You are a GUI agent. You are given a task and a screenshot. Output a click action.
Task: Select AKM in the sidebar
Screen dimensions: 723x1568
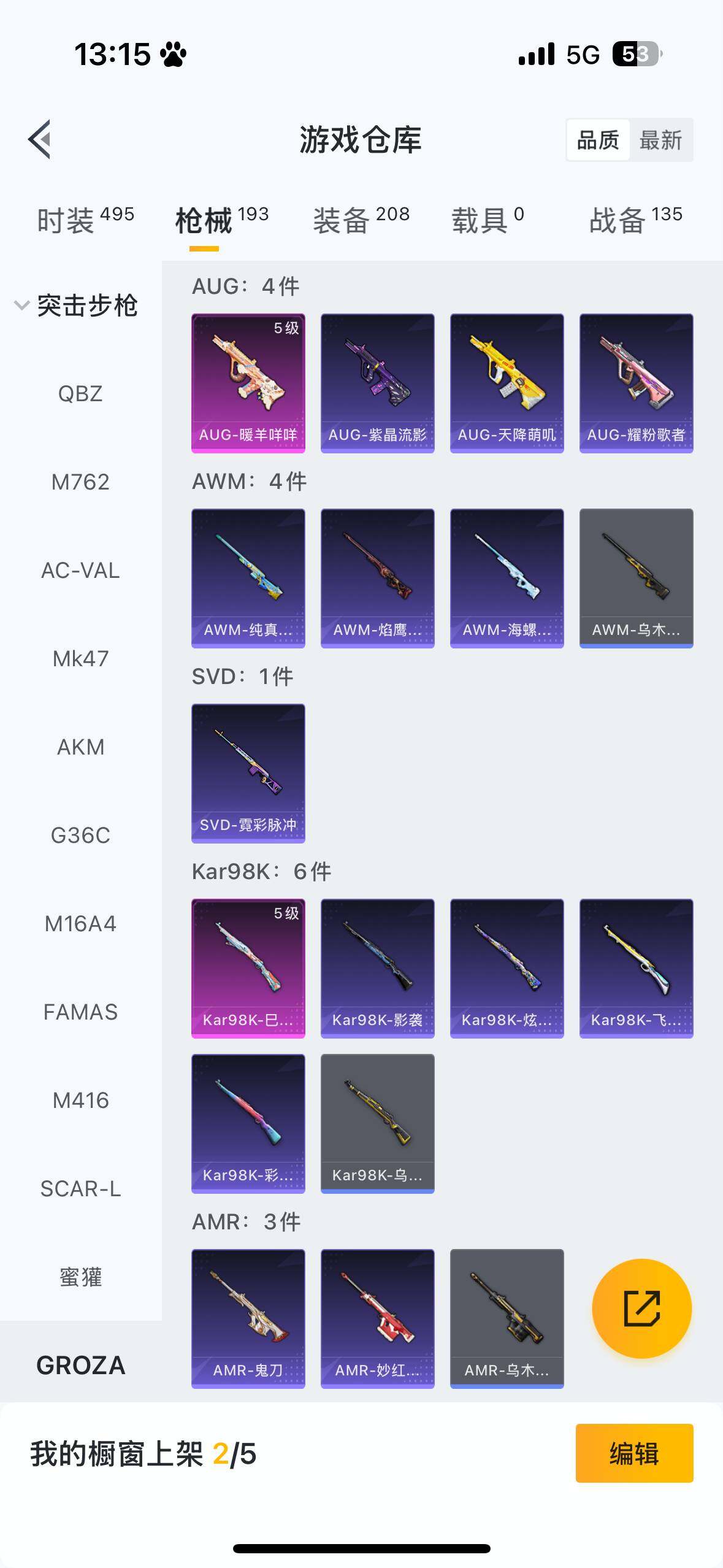click(x=80, y=747)
